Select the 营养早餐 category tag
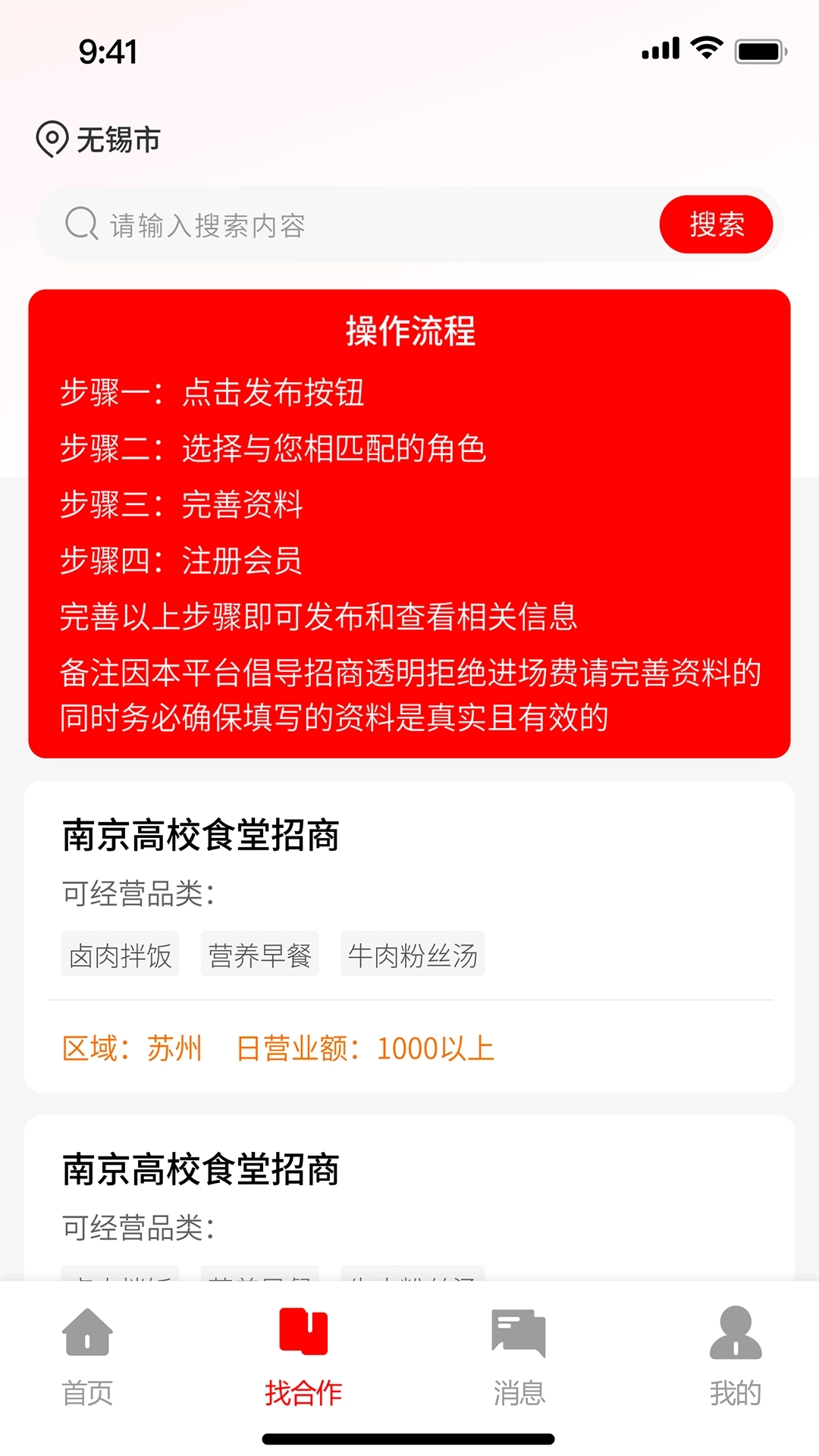The image size is (819, 1456). pos(260,955)
